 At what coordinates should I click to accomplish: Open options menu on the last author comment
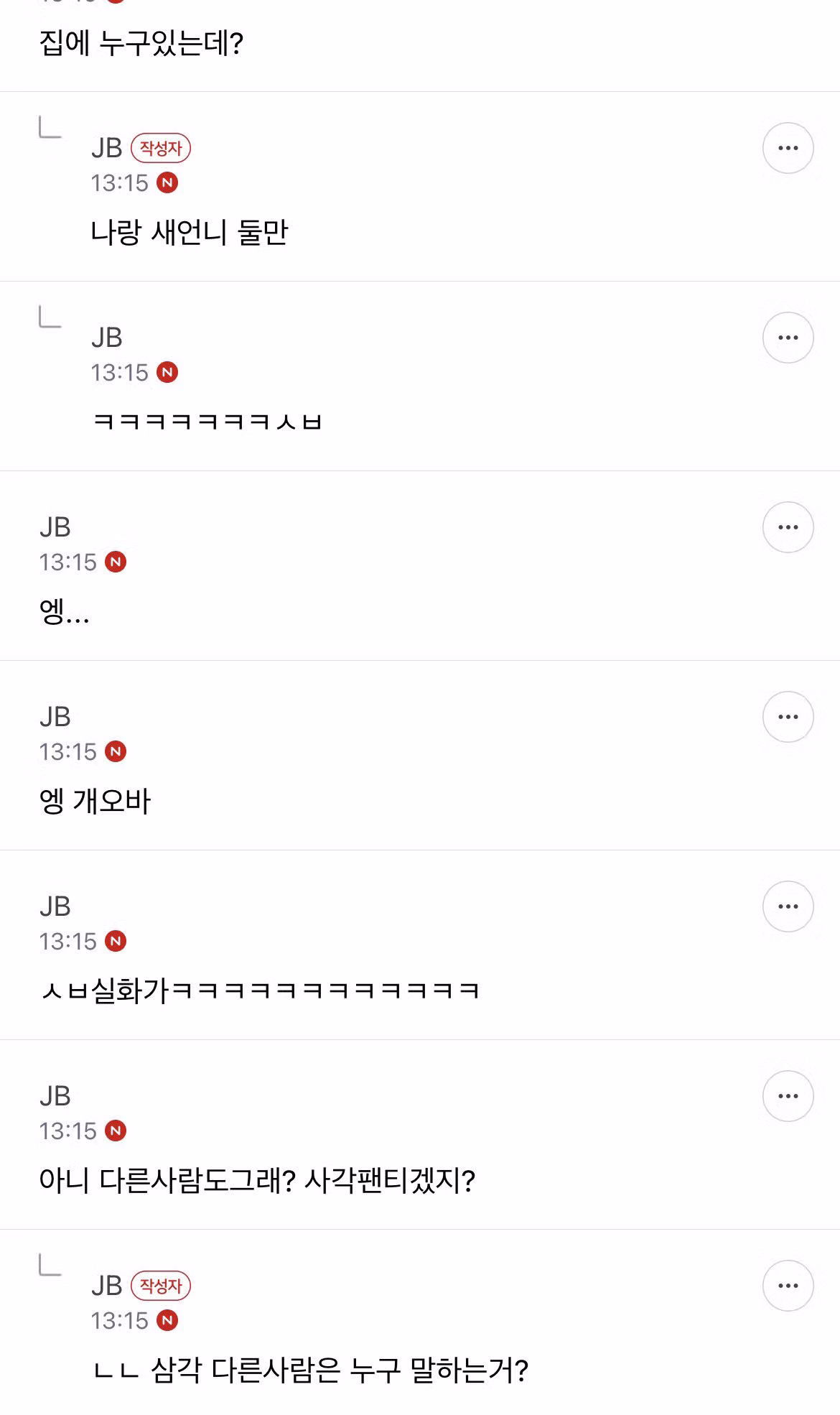click(788, 1284)
